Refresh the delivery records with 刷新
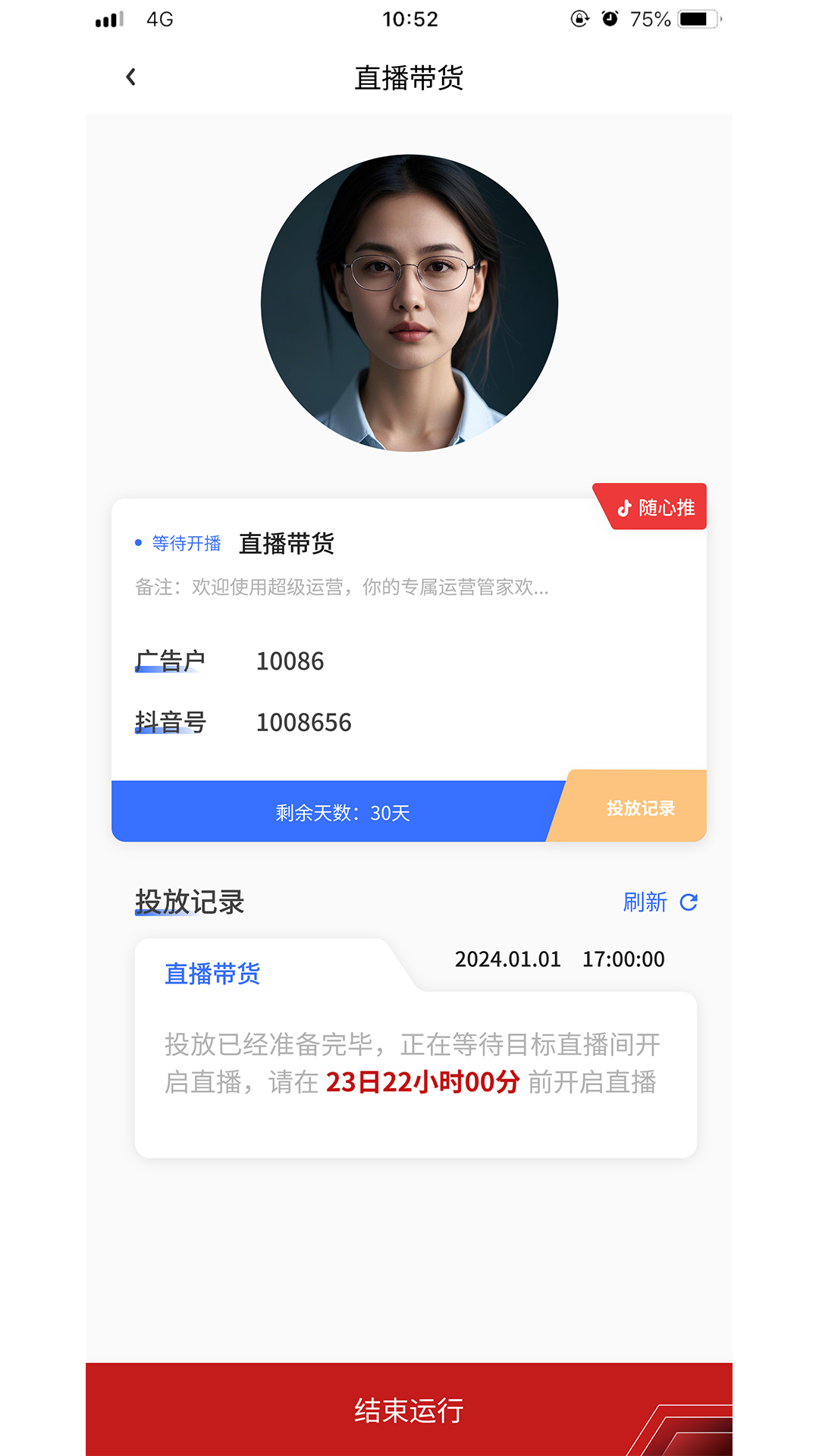This screenshot has width=819, height=1456. pyautogui.click(x=659, y=902)
